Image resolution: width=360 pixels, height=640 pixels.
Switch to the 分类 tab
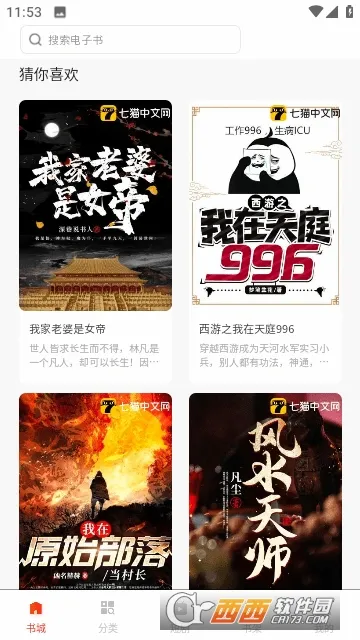coord(108,616)
